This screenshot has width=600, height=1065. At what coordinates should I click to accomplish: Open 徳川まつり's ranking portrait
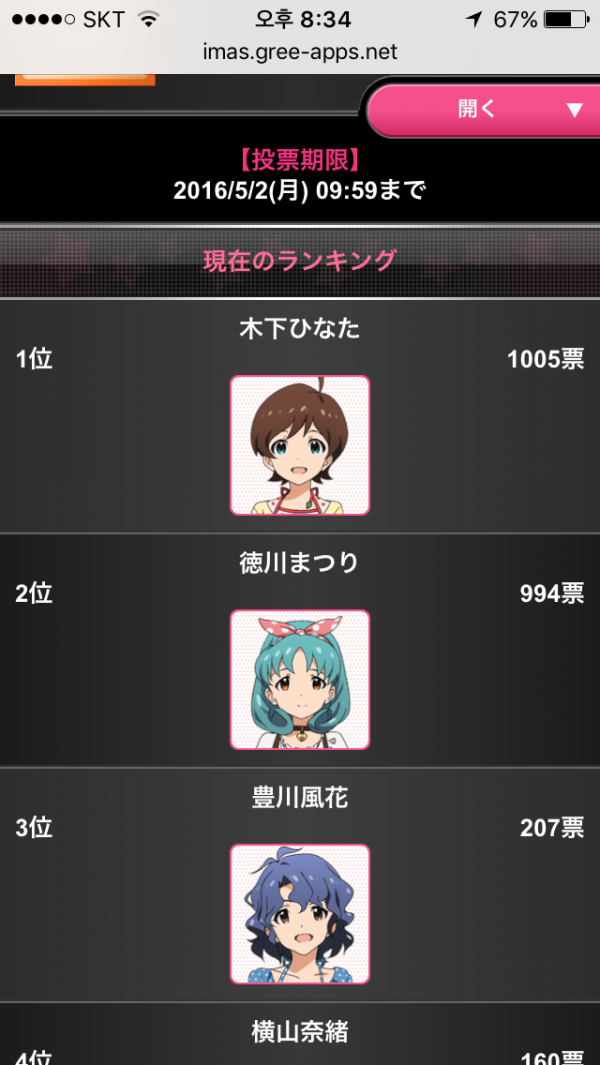coord(300,679)
